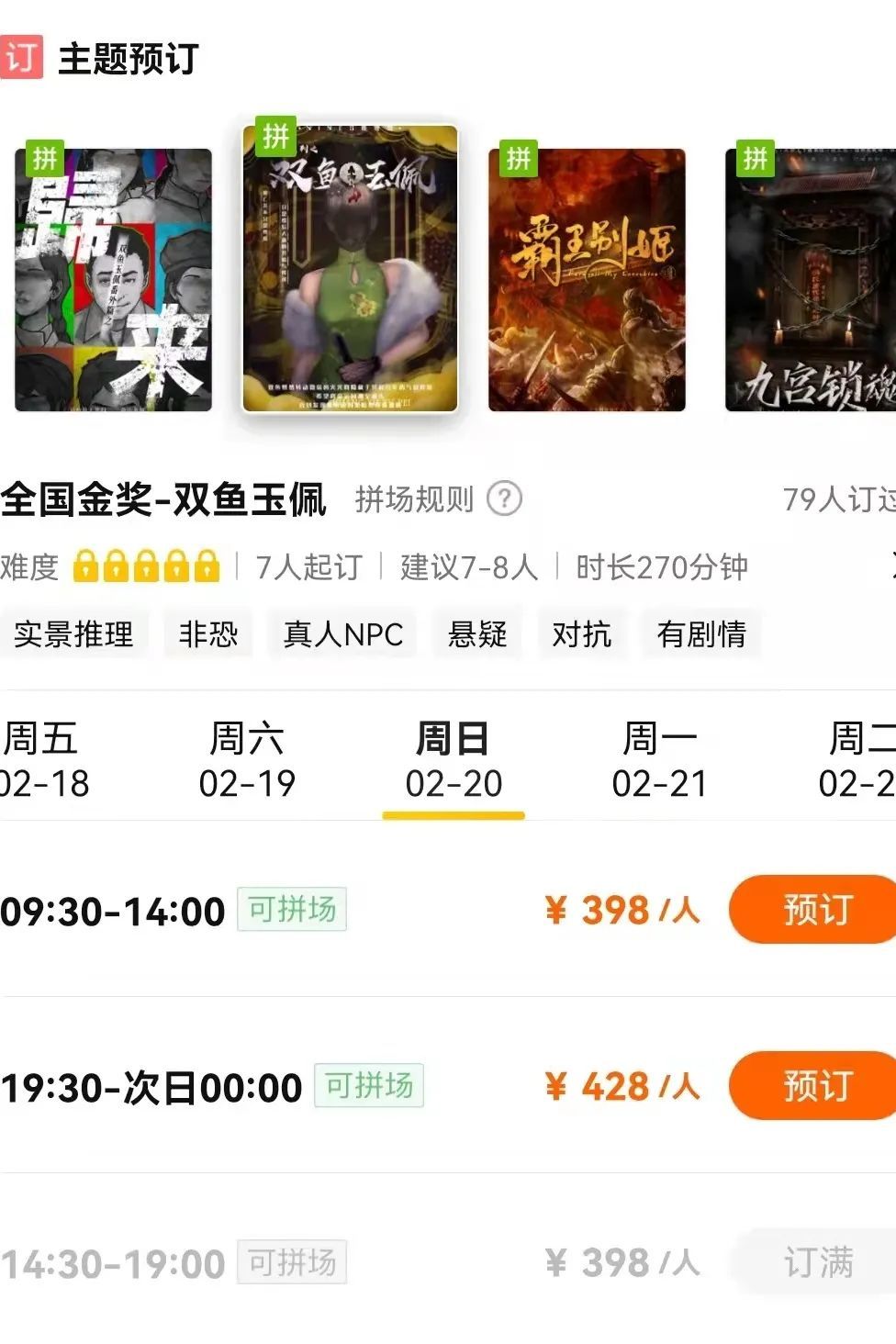Switch to the 周六 02-19 date tab
This screenshot has width=896, height=1344.
pos(247,760)
